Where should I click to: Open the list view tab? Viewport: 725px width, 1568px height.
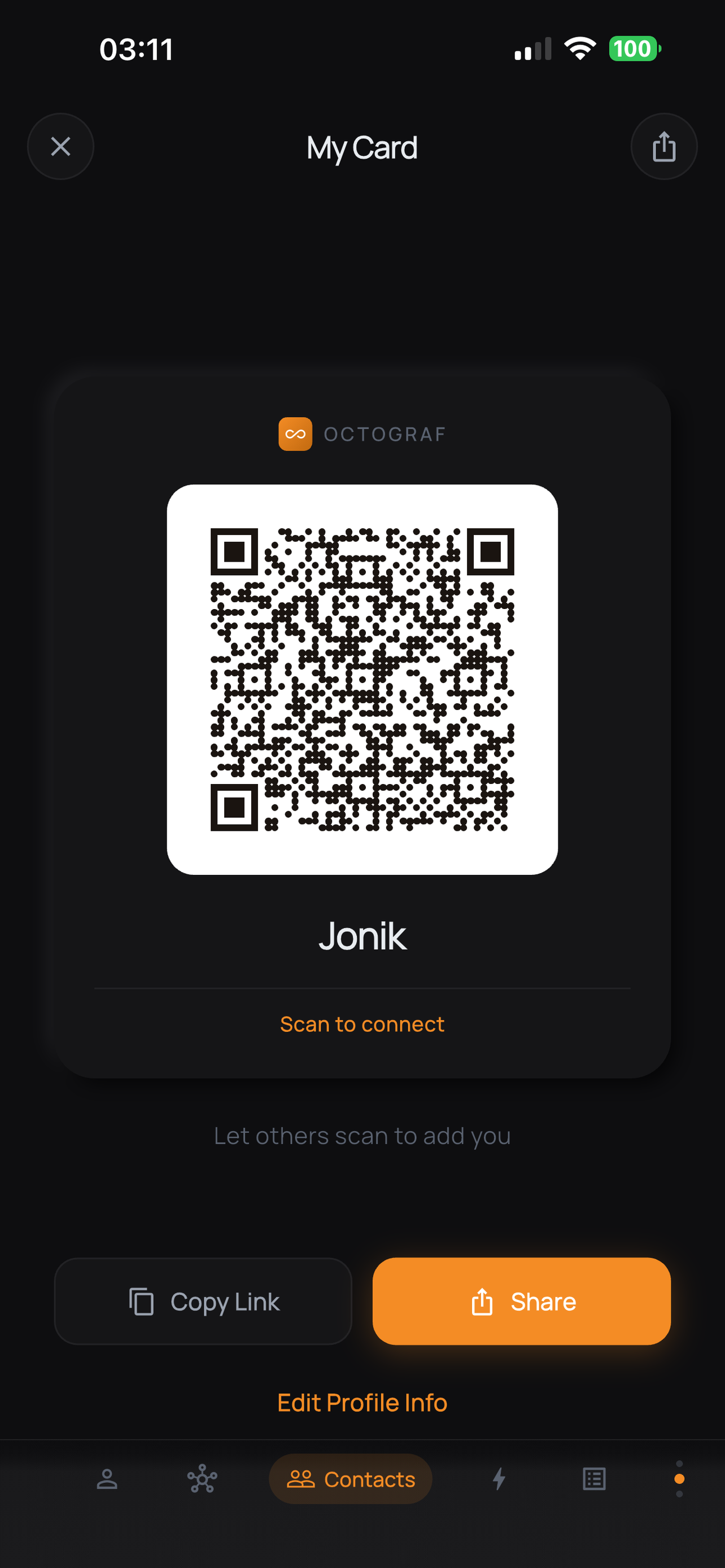tap(593, 1479)
